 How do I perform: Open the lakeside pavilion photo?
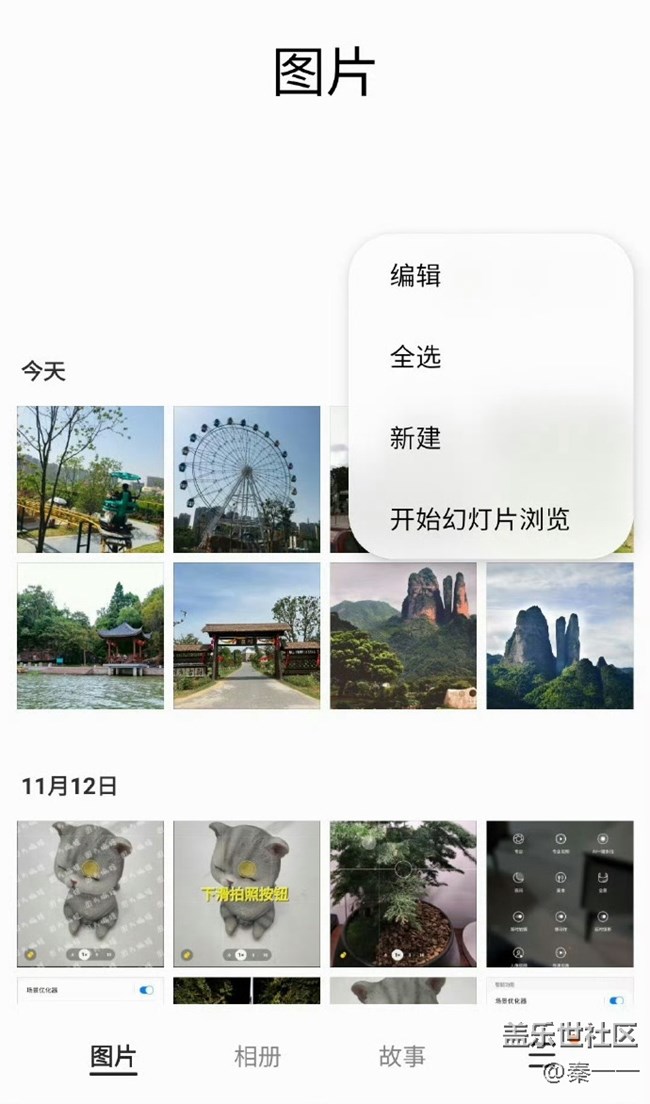click(90, 636)
